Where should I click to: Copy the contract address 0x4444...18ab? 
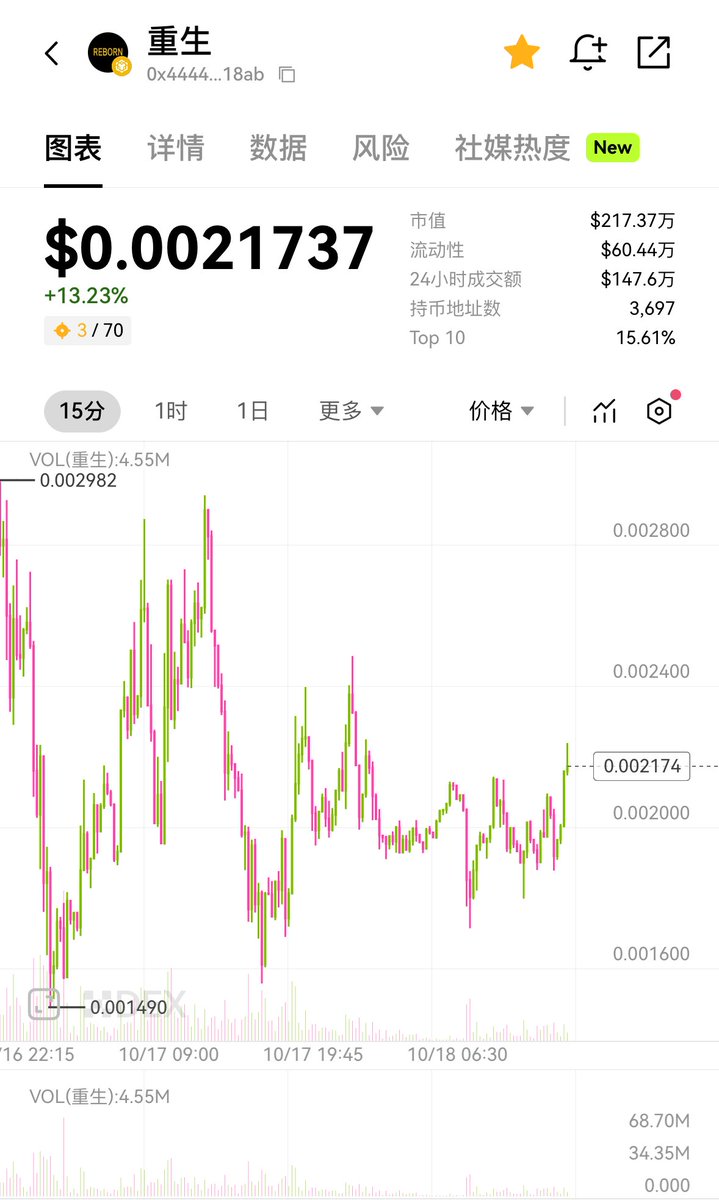[x=287, y=74]
